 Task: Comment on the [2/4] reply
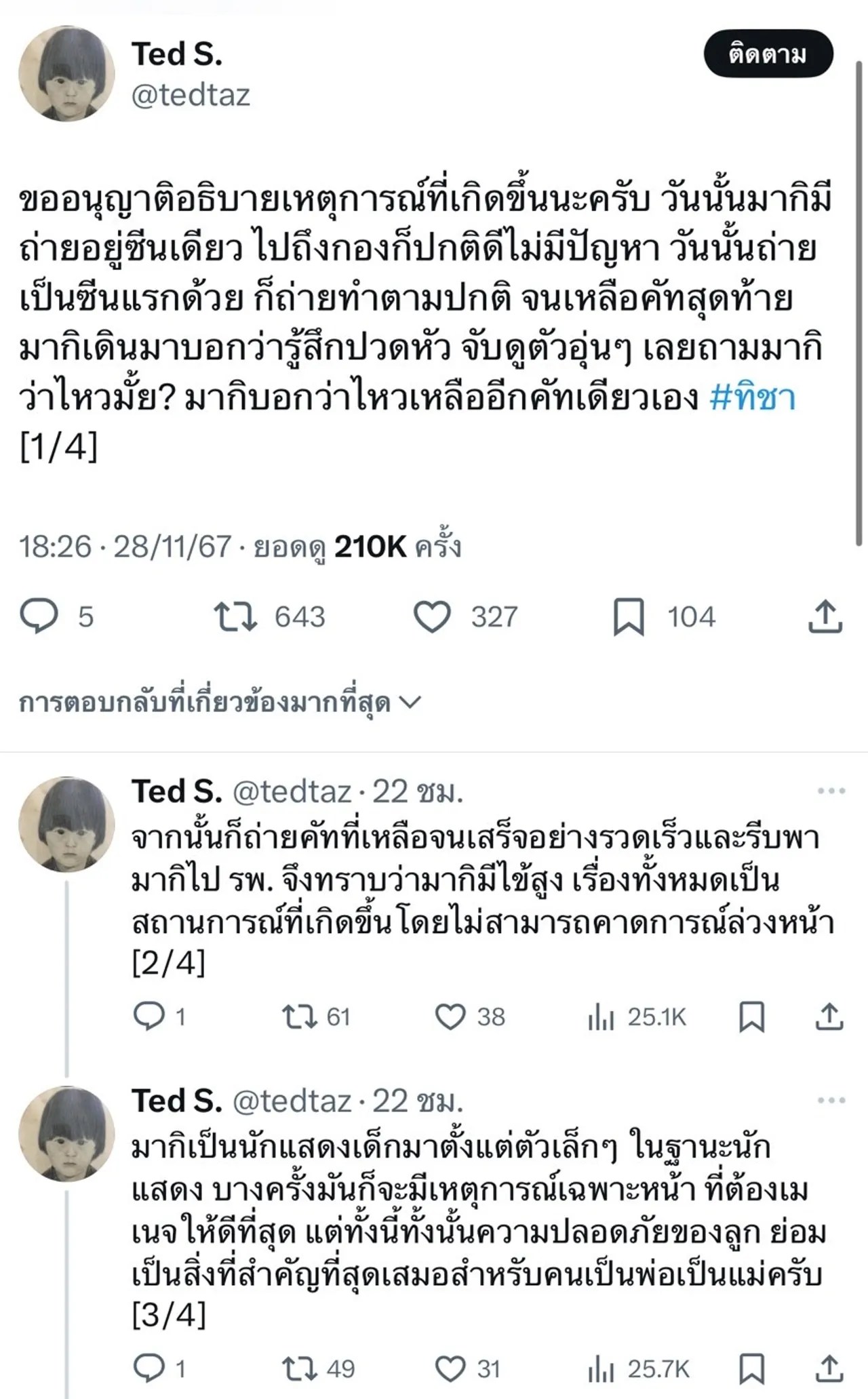[x=149, y=1017]
